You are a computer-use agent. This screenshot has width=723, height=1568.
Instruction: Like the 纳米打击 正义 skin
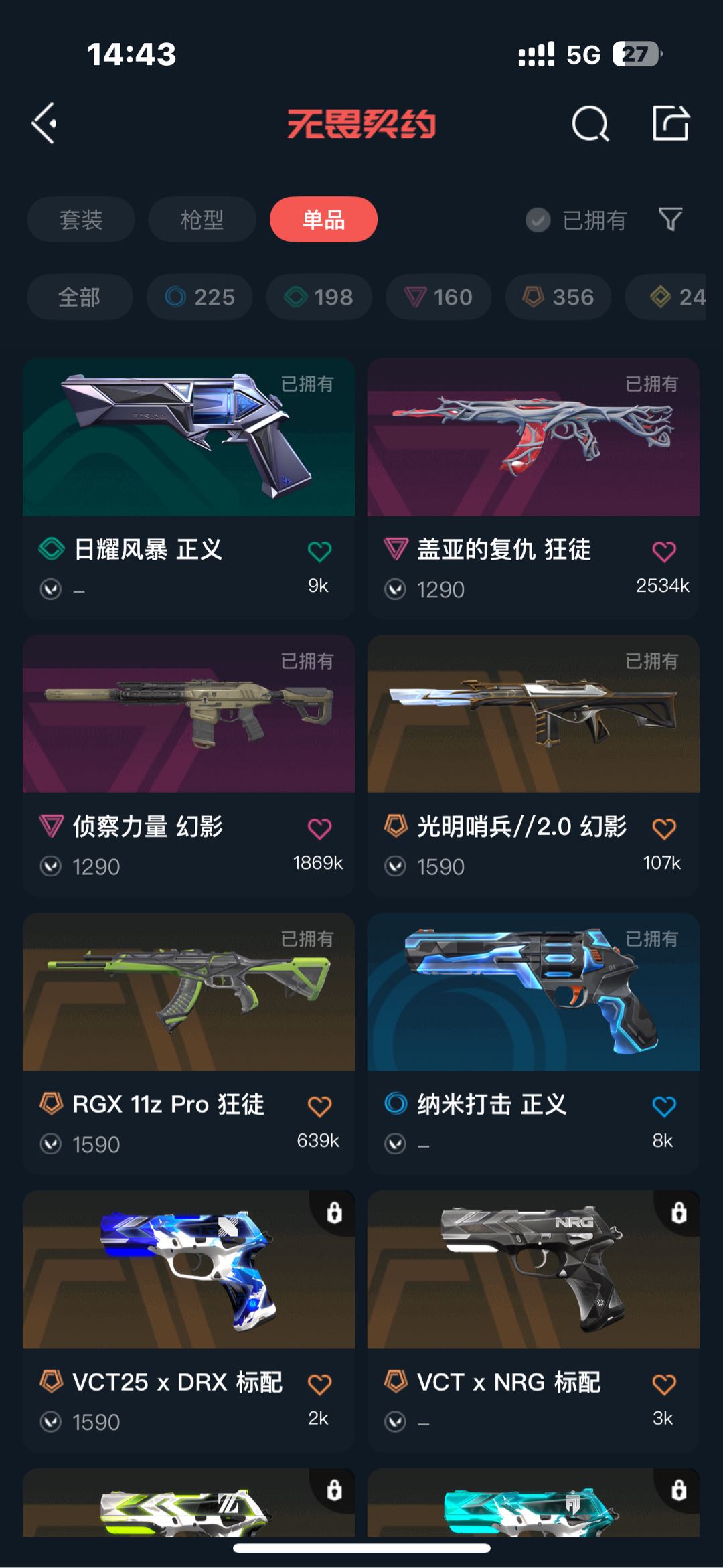[663, 1107]
